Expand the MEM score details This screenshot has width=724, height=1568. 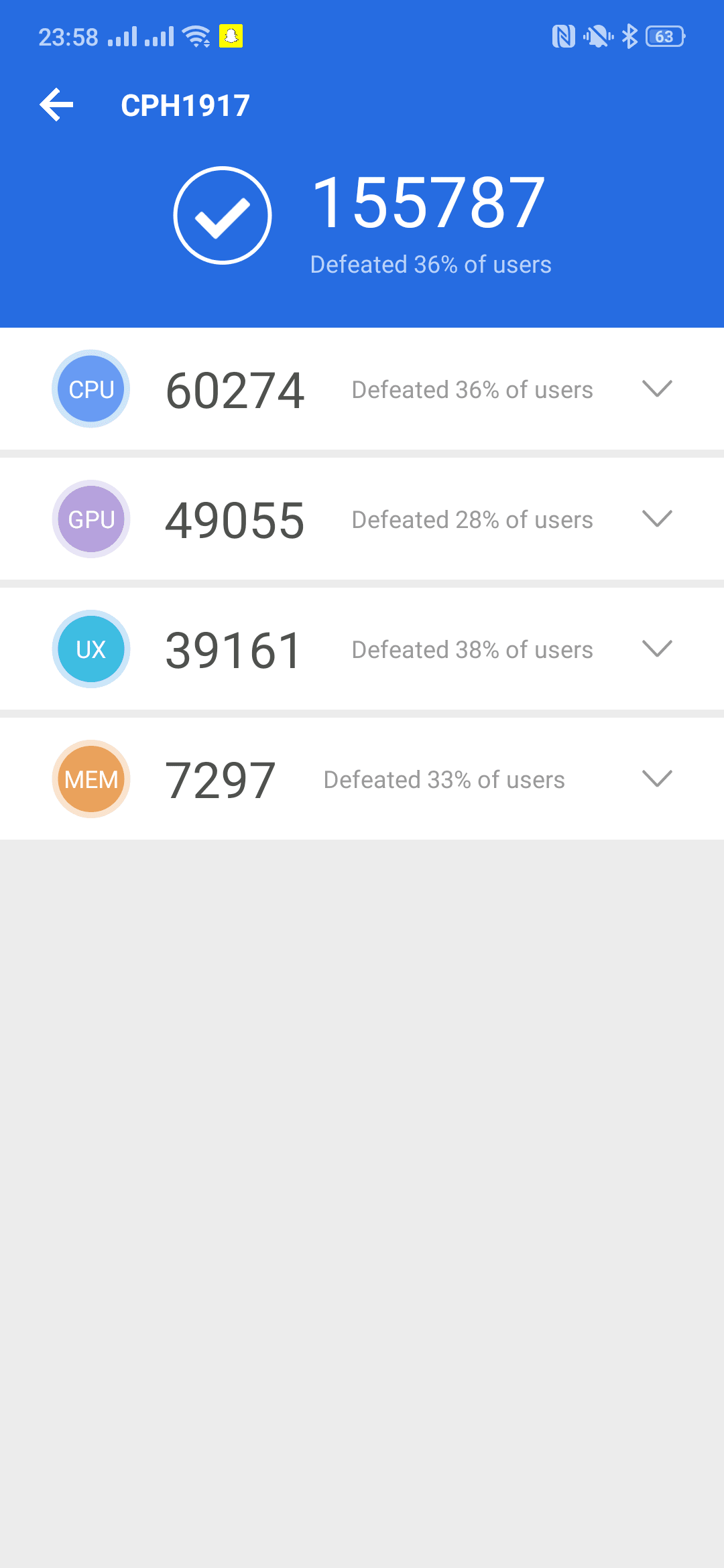(657, 779)
